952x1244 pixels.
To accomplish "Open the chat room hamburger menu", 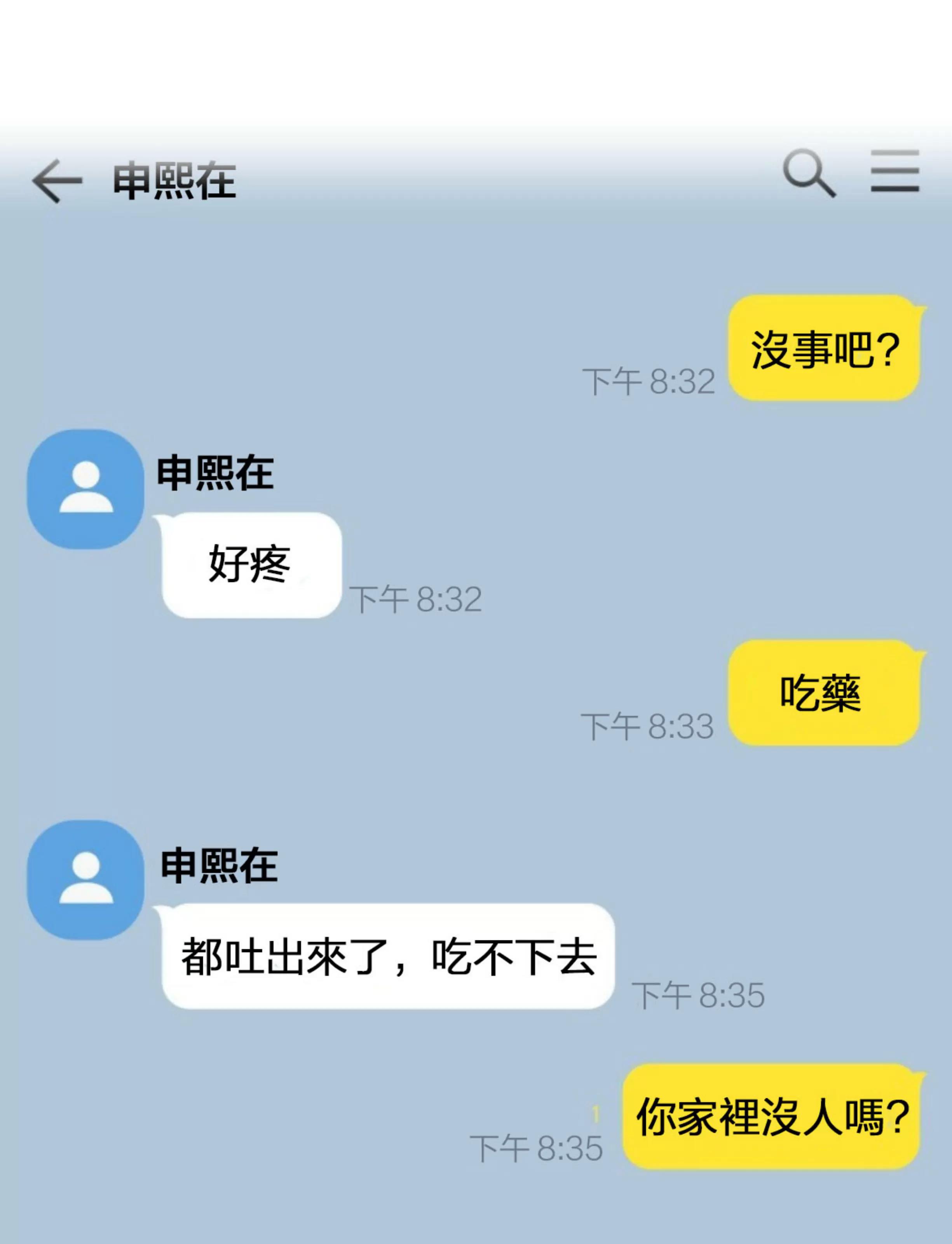I will (895, 171).
